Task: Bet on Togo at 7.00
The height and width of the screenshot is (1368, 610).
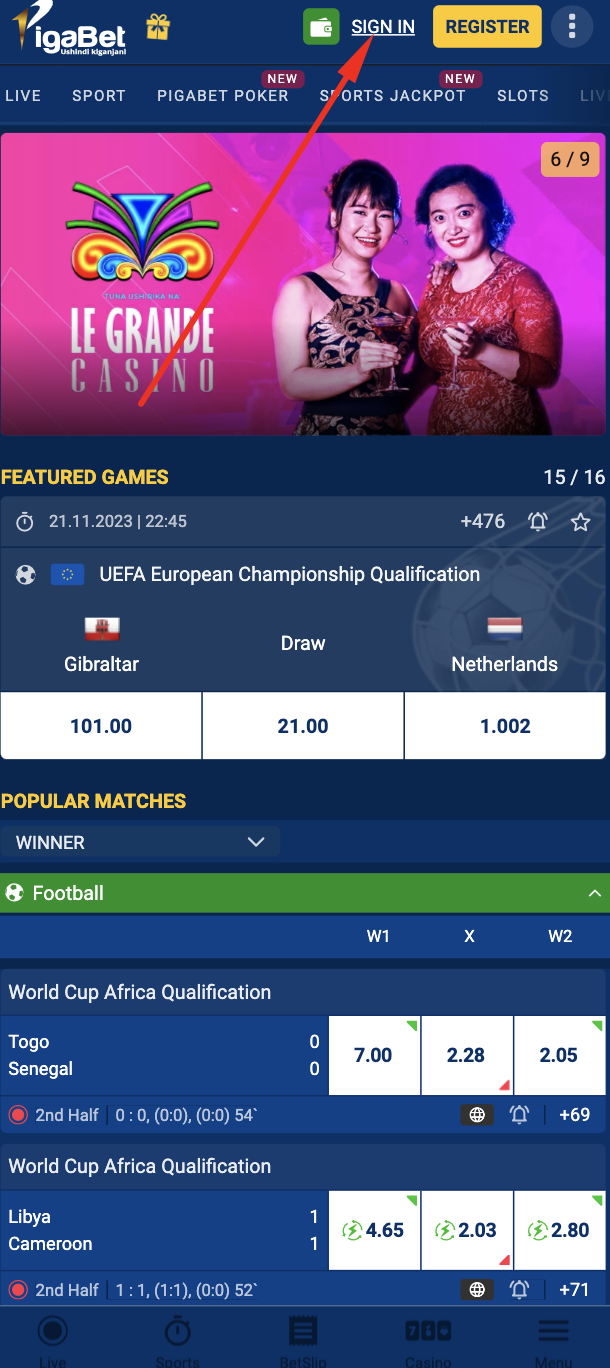Action: (373, 1055)
